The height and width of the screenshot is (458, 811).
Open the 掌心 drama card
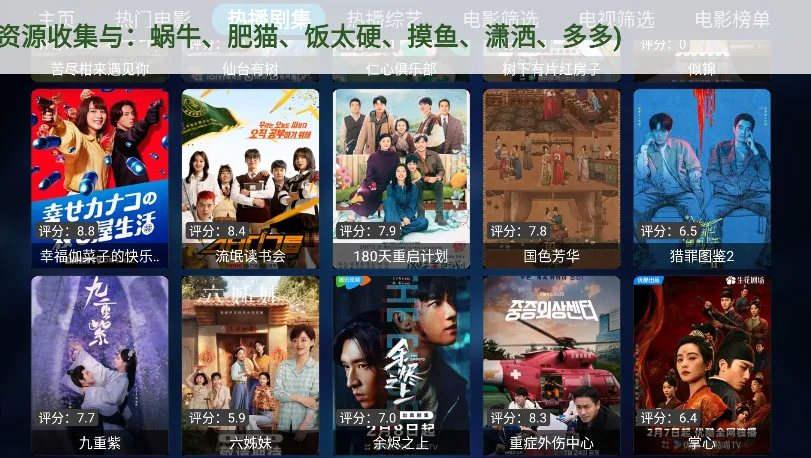702,365
